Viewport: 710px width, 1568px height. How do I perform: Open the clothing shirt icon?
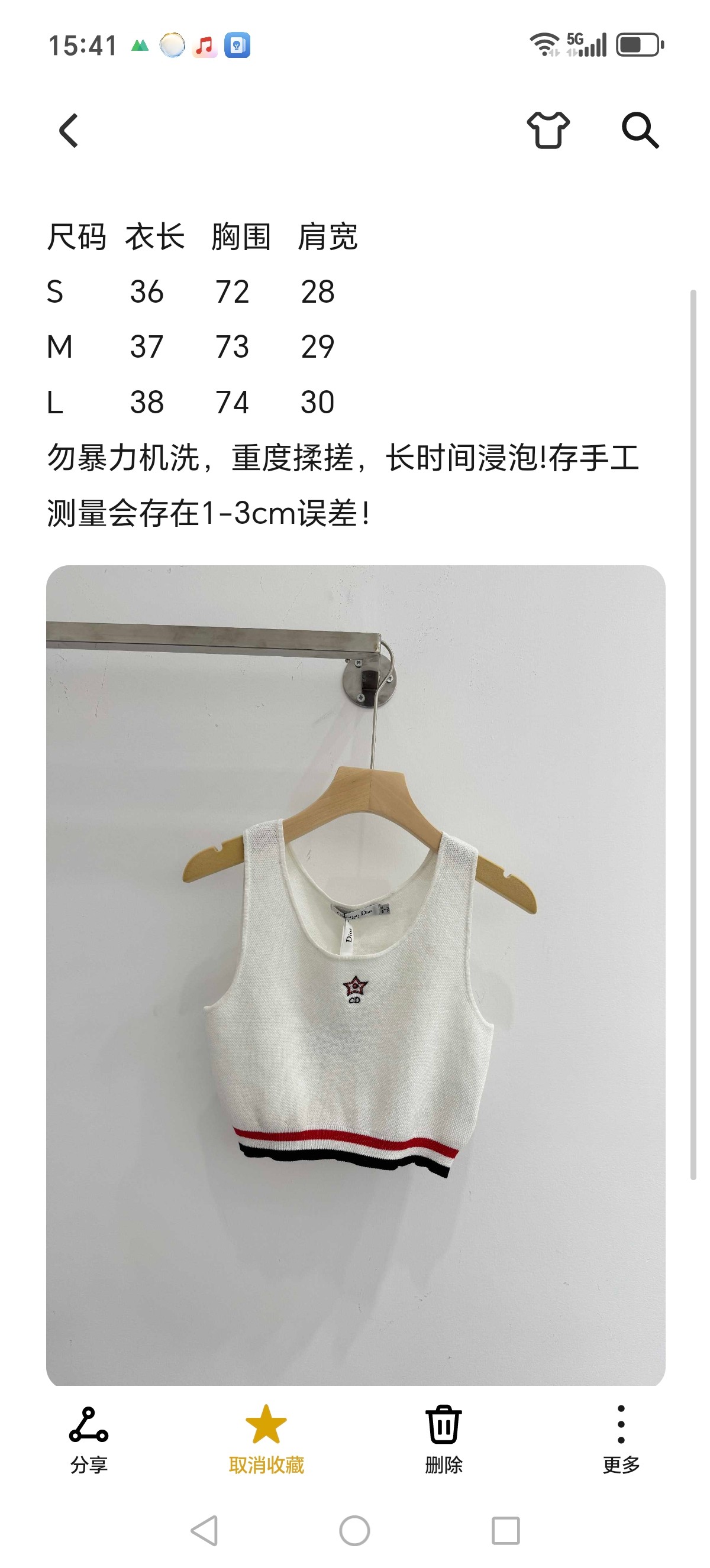(x=548, y=129)
